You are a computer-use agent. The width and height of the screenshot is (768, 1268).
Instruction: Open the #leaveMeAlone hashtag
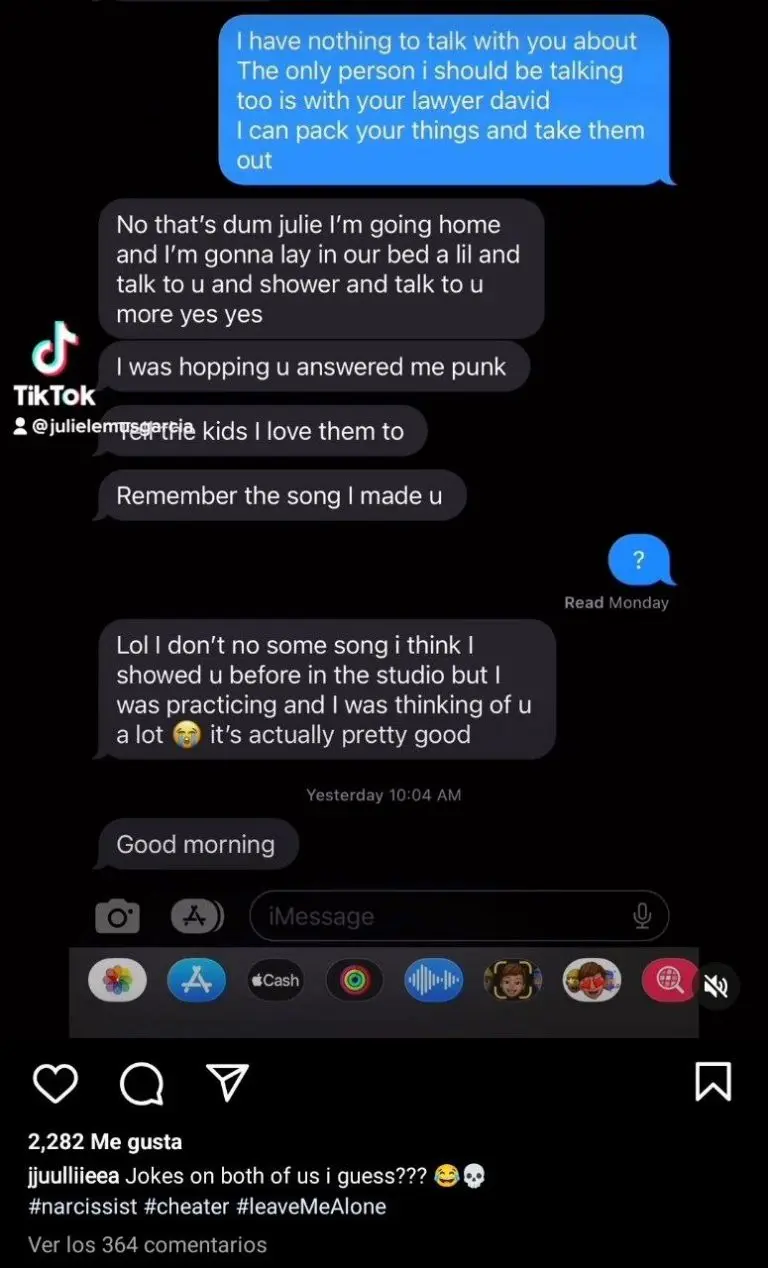coord(311,1206)
